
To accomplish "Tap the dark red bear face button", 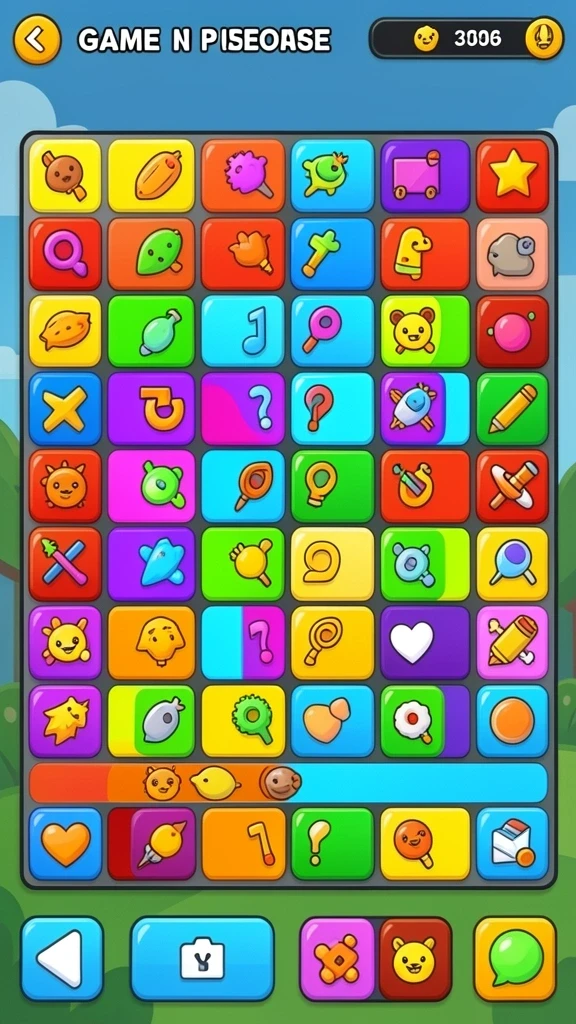I will [x=415, y=959].
